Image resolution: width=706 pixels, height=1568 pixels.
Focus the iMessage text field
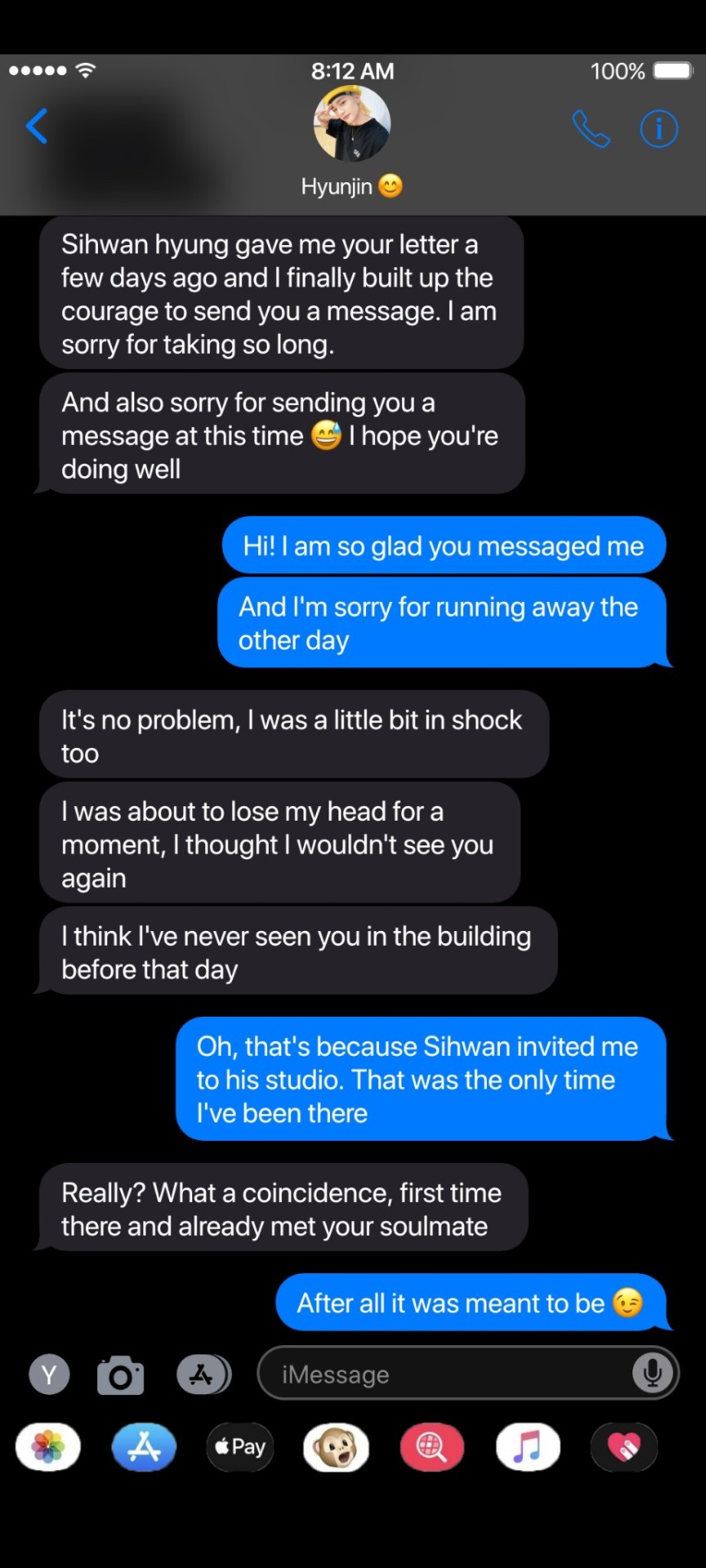coord(441,1374)
